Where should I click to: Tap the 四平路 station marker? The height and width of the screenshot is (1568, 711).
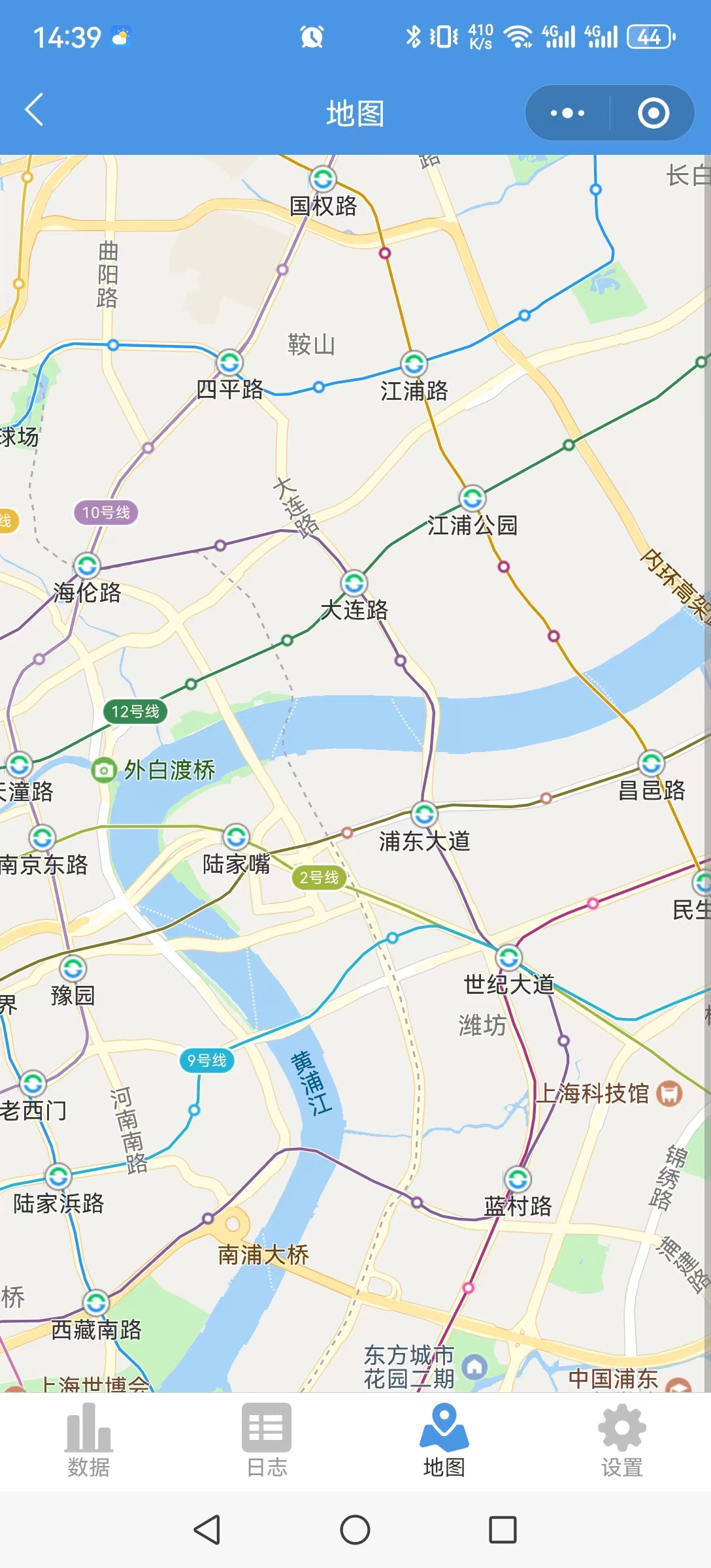pyautogui.click(x=229, y=363)
